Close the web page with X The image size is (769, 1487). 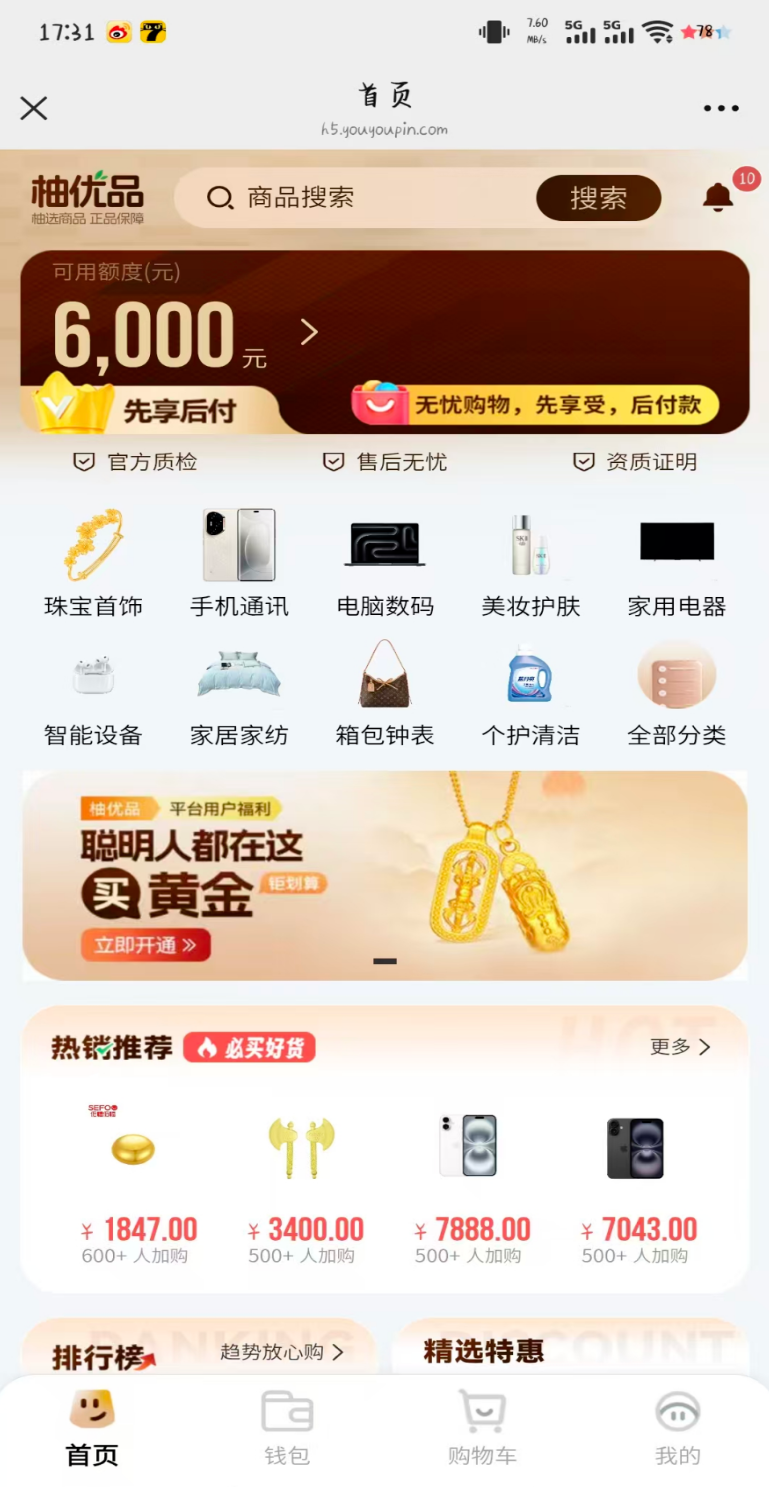pos(34,108)
